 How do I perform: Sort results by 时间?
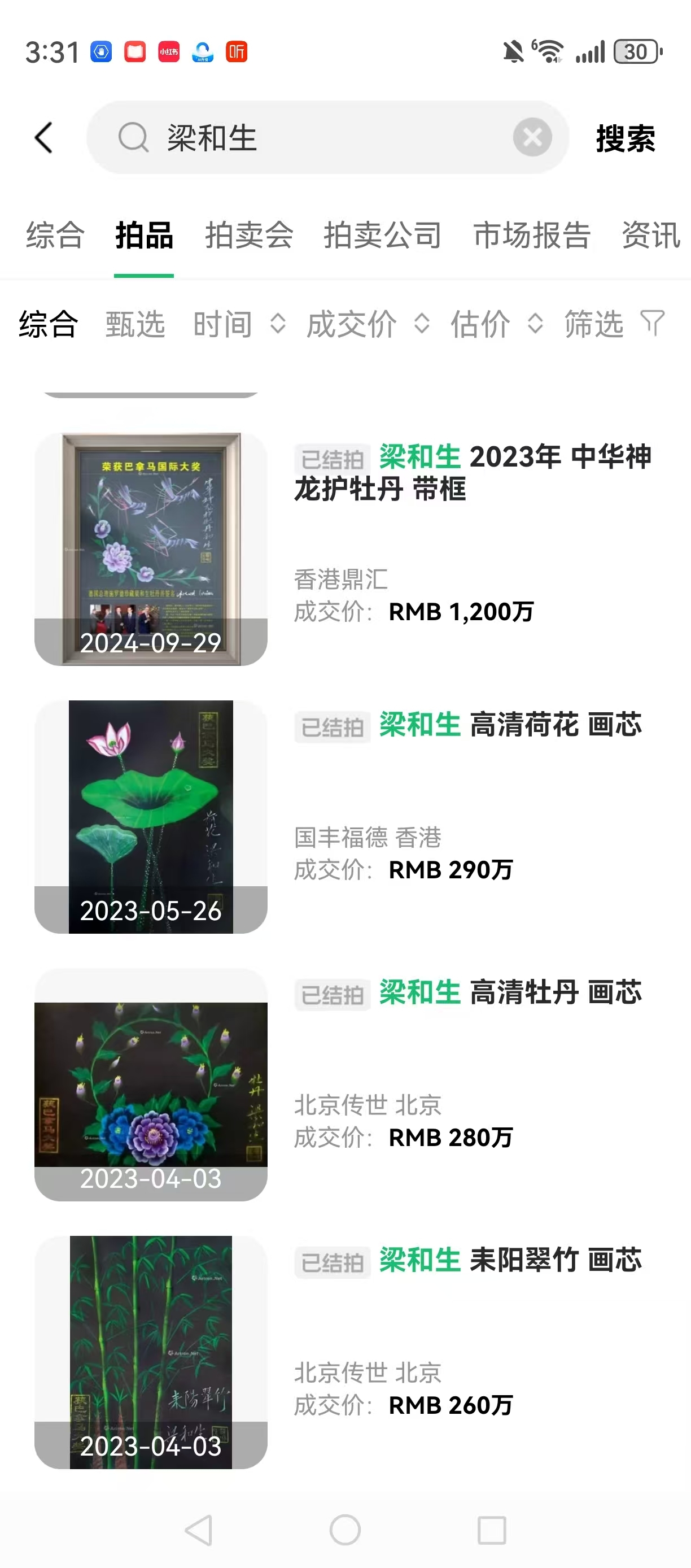[x=238, y=324]
